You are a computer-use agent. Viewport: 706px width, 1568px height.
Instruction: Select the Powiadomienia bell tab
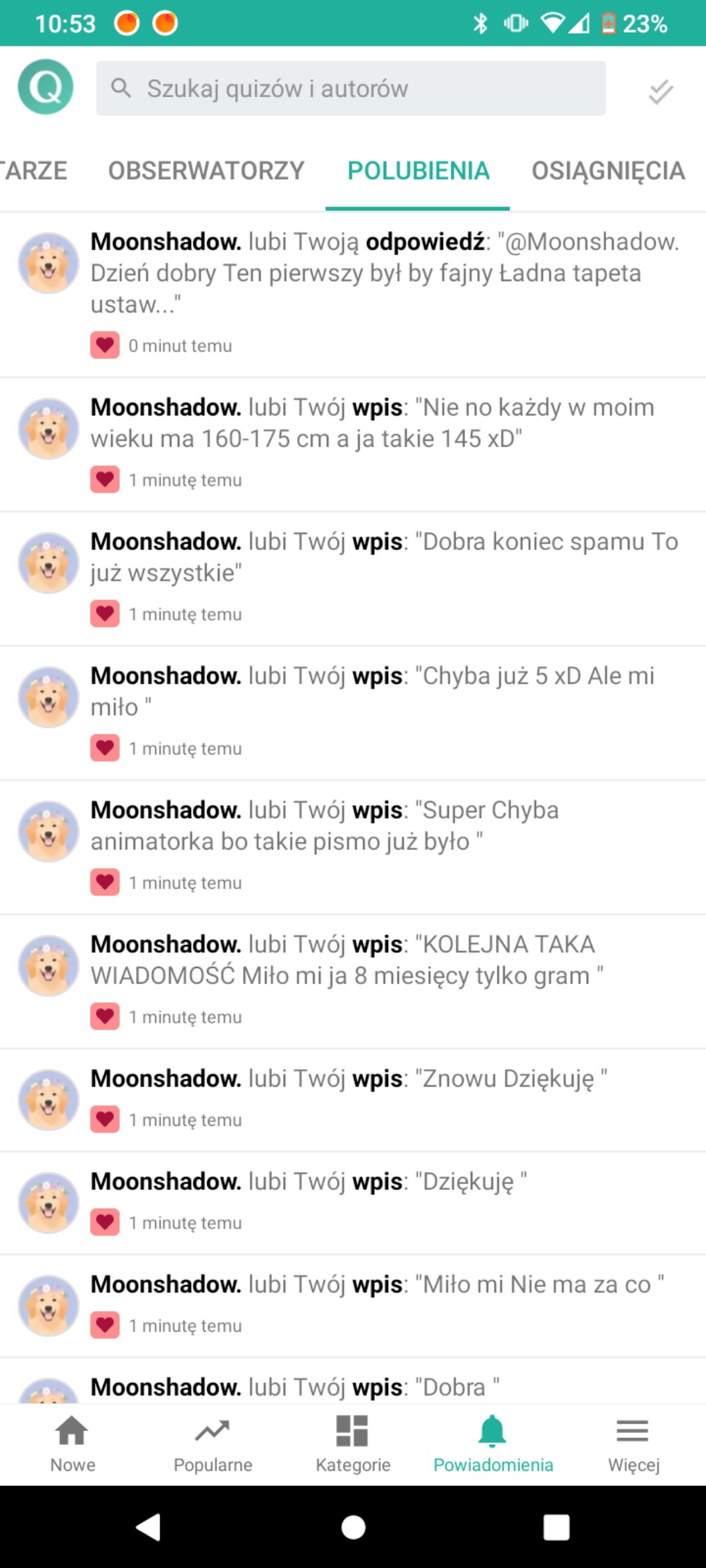click(x=493, y=1444)
